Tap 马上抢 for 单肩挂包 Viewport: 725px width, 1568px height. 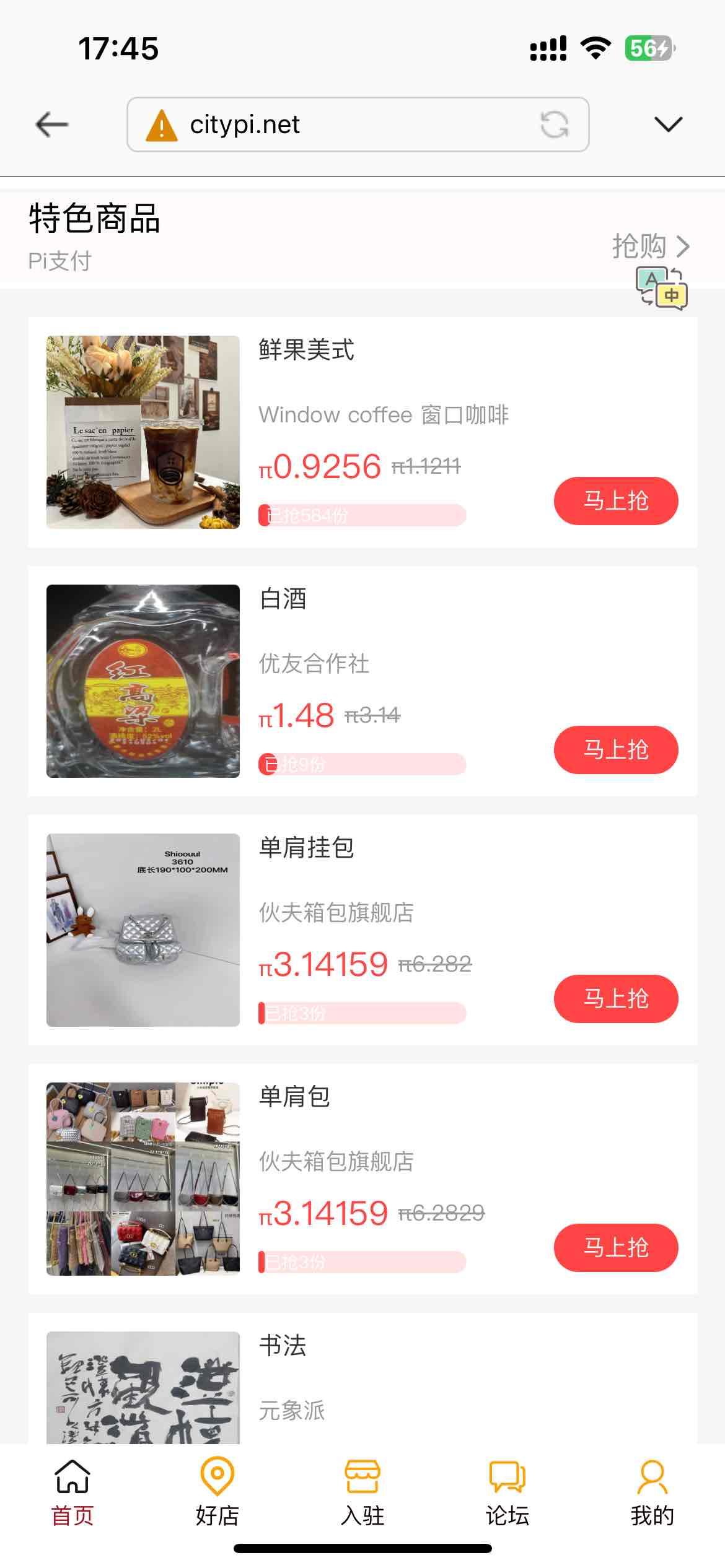pyautogui.click(x=616, y=999)
